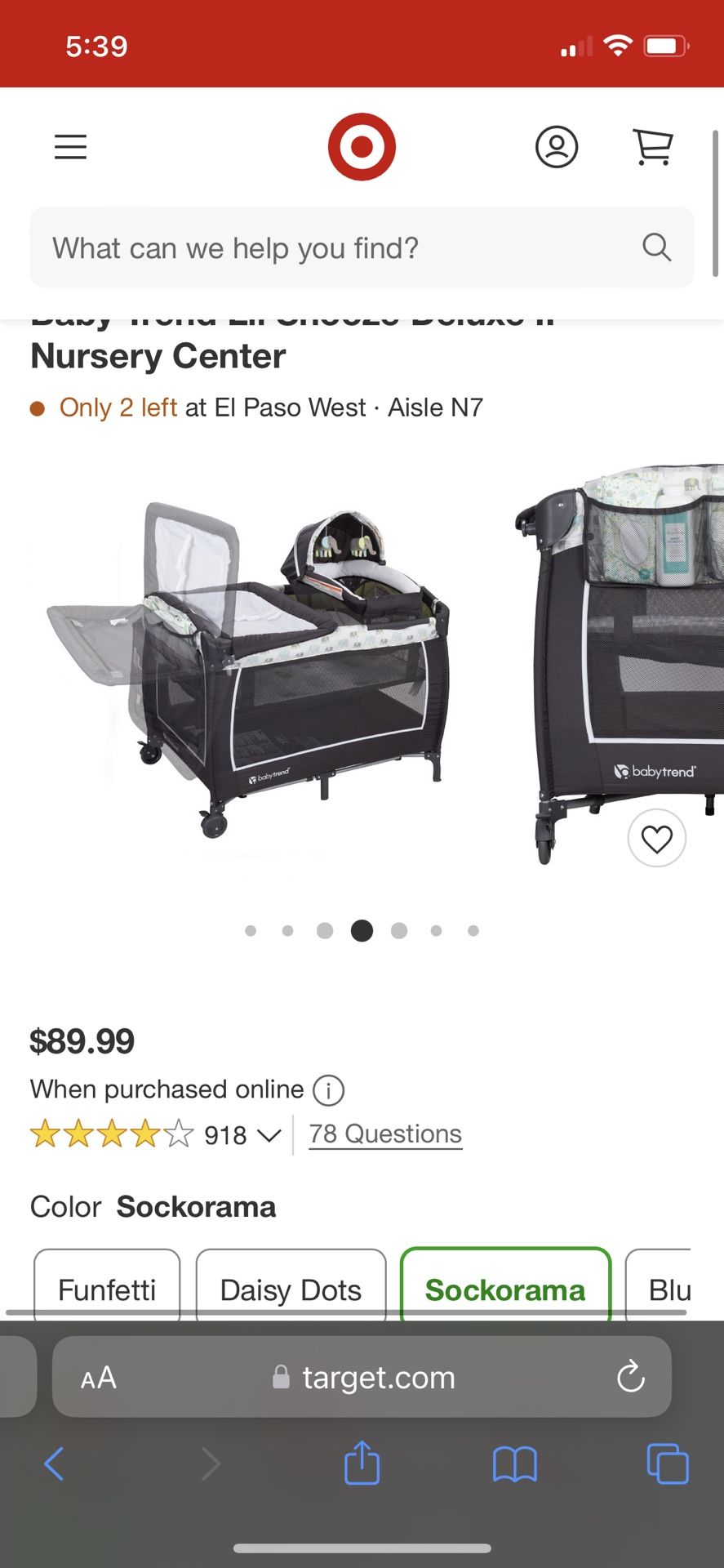724x1568 pixels.
Task: Open the account profile icon
Action: (x=557, y=147)
